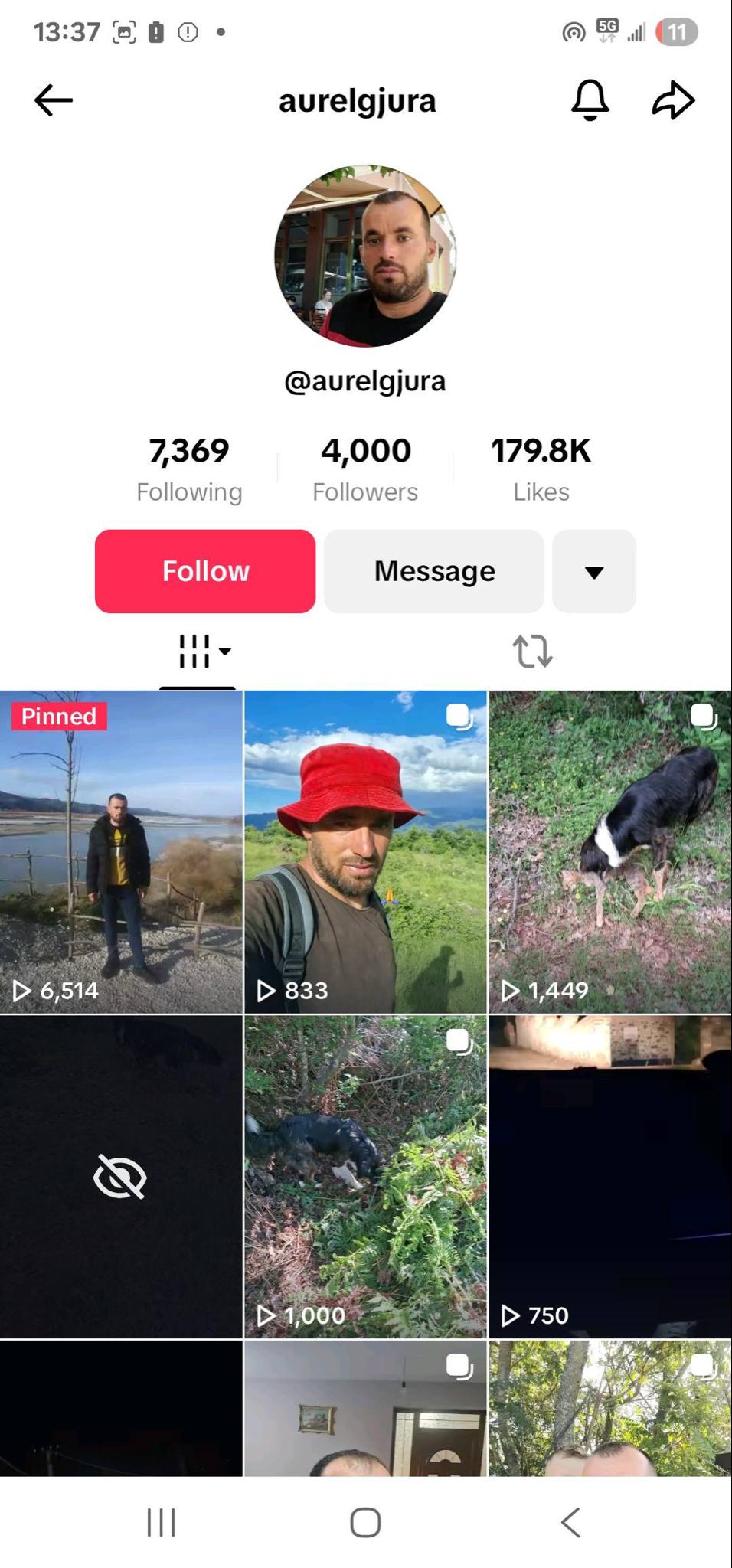This screenshot has height=1568, width=732.
Task: View the 4,000 Followers list
Action: pos(365,469)
